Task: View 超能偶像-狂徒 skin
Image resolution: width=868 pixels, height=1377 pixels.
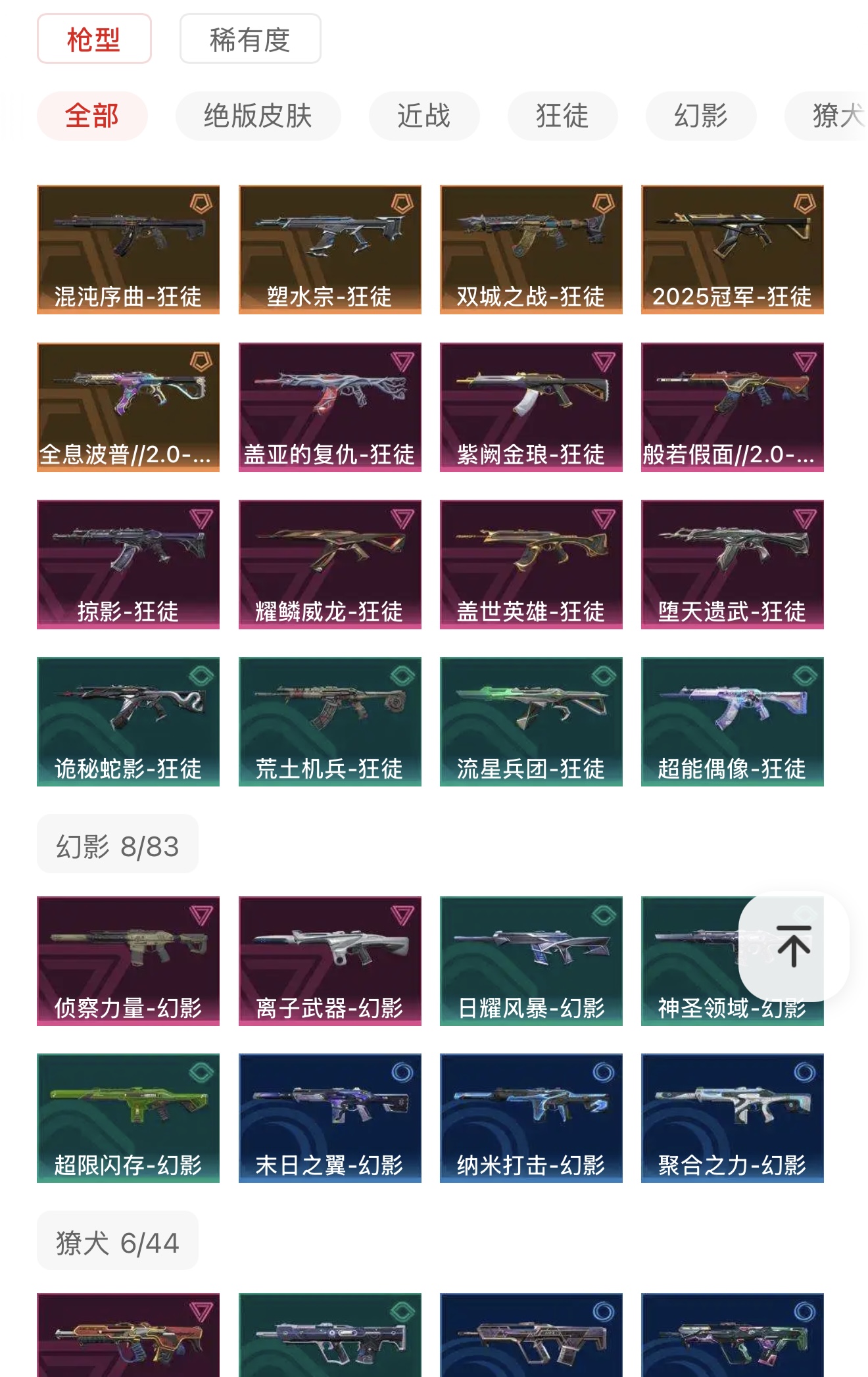Action: click(732, 721)
